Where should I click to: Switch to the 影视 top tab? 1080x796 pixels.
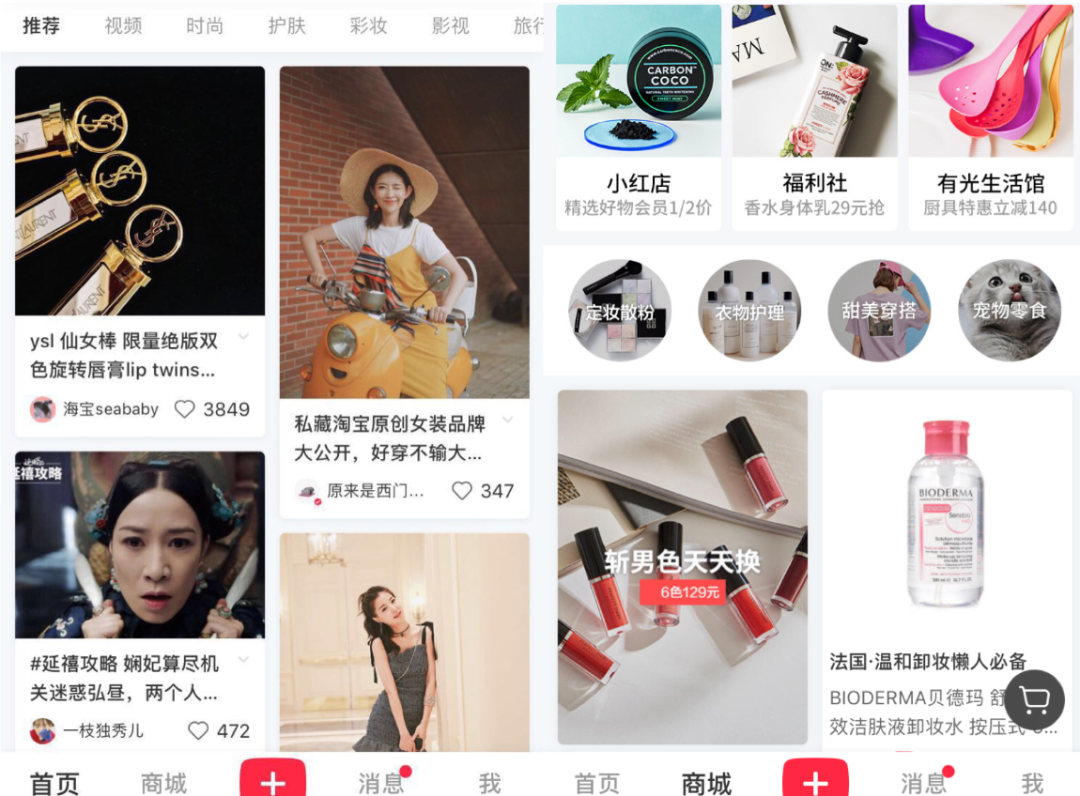click(x=450, y=26)
